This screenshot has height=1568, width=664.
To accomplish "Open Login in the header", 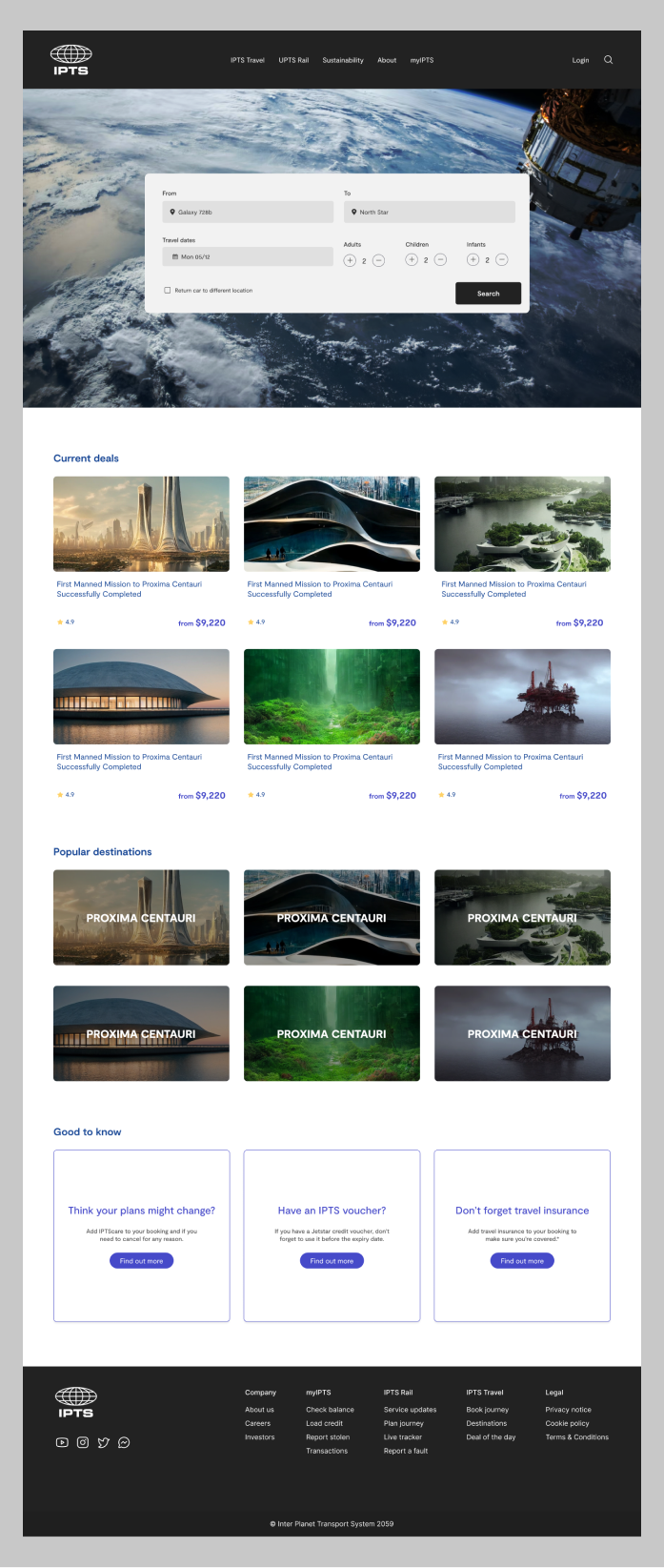I will pyautogui.click(x=580, y=60).
